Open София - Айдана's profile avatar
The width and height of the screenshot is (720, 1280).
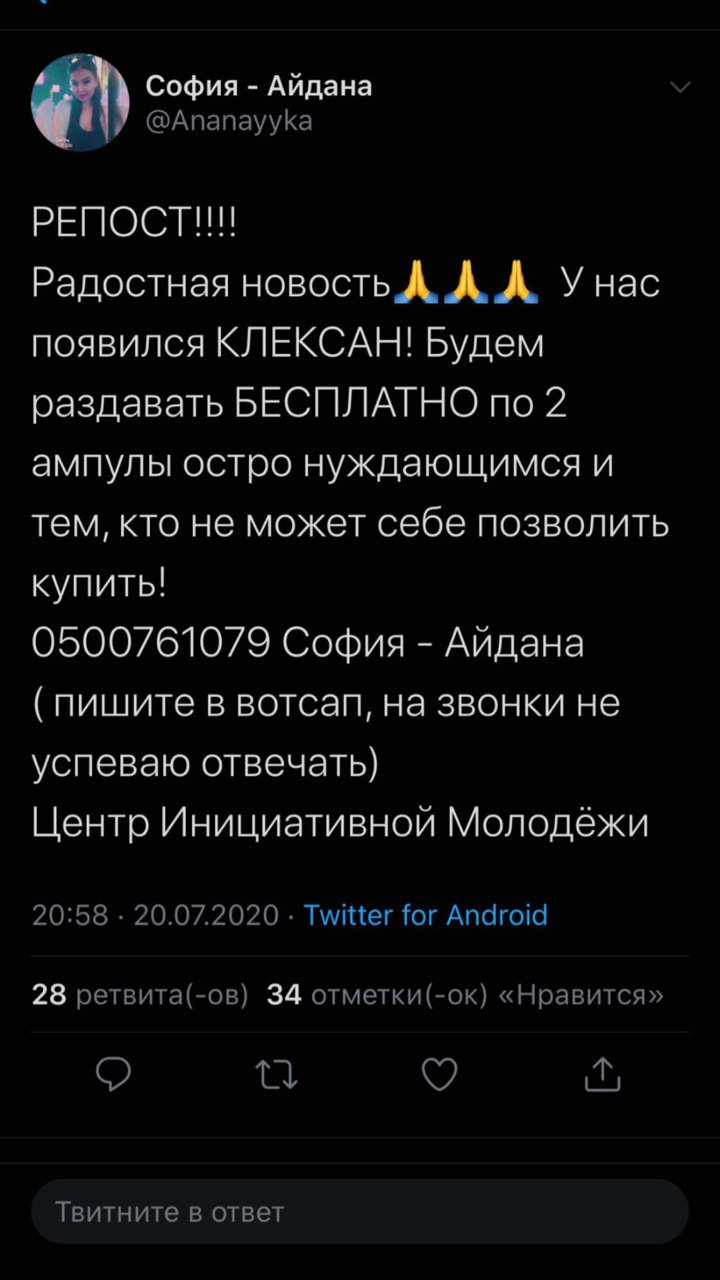click(81, 102)
